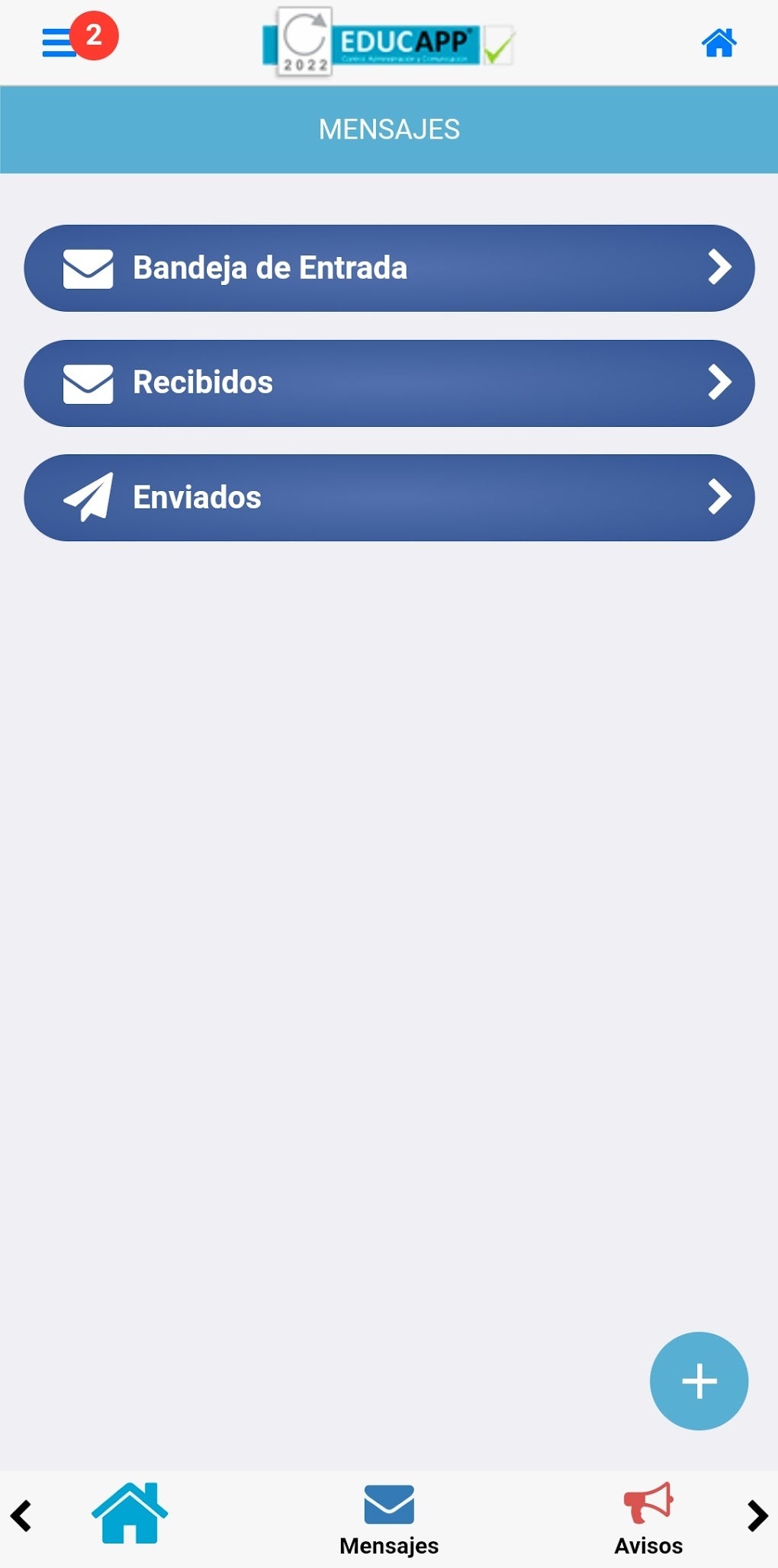Open Recibidos using its right chevron
This screenshot has height=1568, width=778.
[719, 383]
